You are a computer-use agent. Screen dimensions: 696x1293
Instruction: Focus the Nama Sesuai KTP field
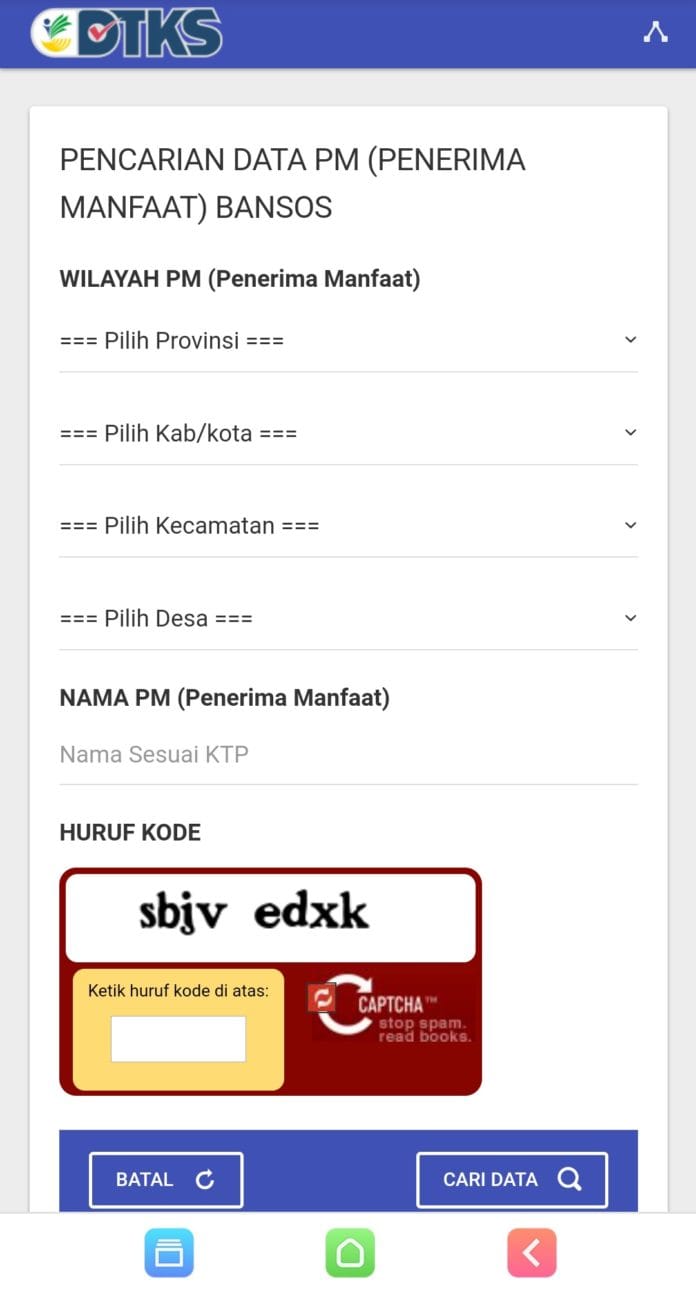point(348,755)
